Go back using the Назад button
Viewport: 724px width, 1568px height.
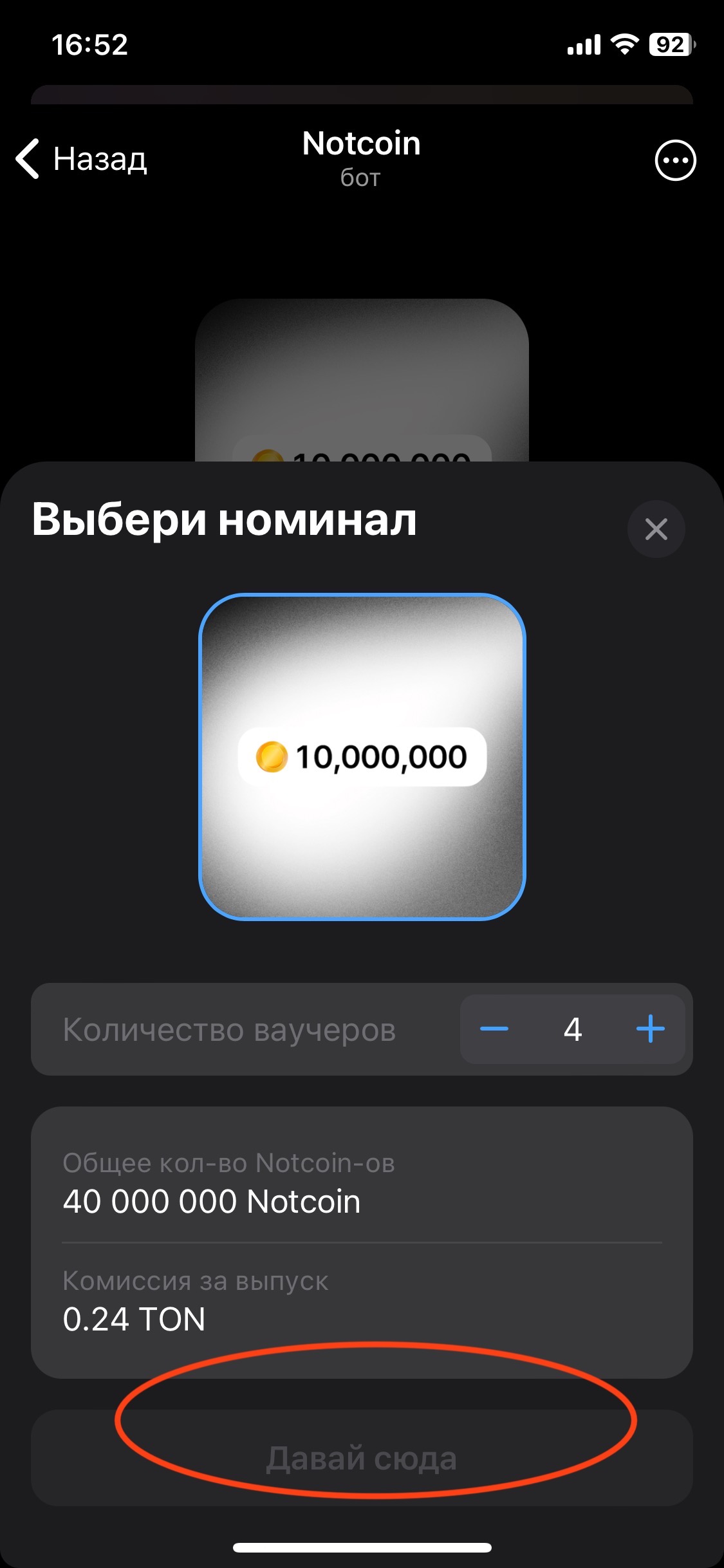tap(82, 159)
